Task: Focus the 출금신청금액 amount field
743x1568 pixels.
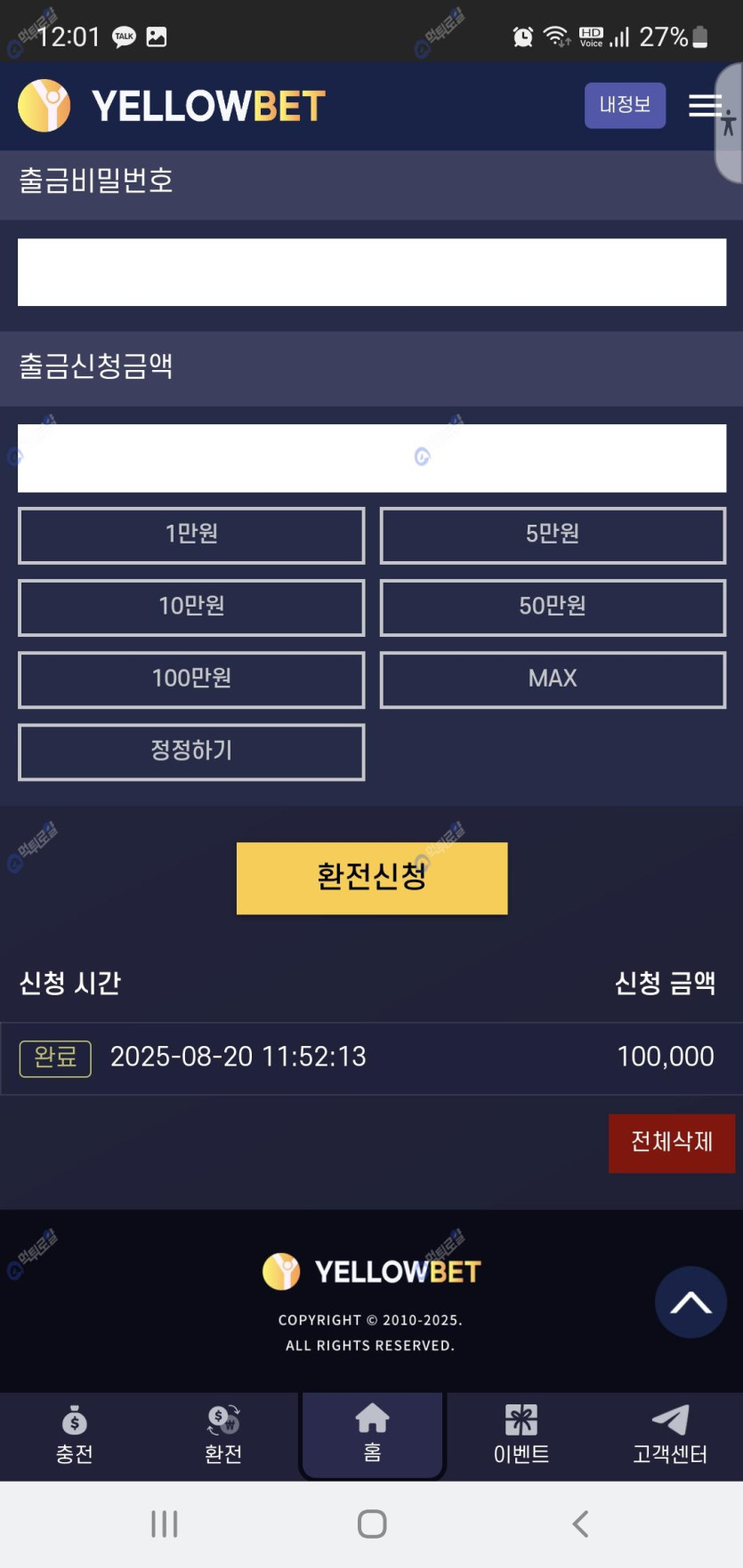Action: (372, 458)
